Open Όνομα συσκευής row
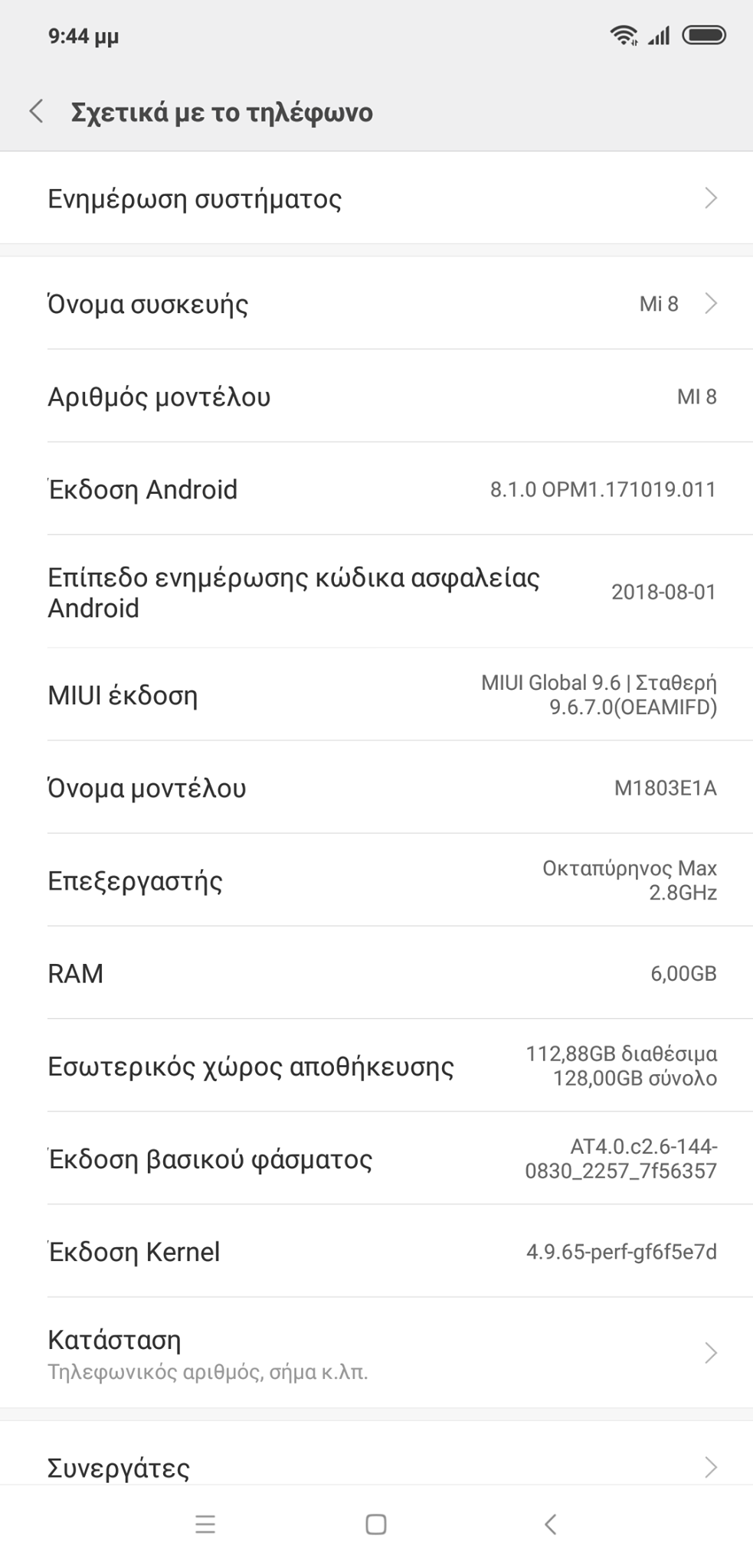The width and height of the screenshot is (753, 1568). point(376,304)
